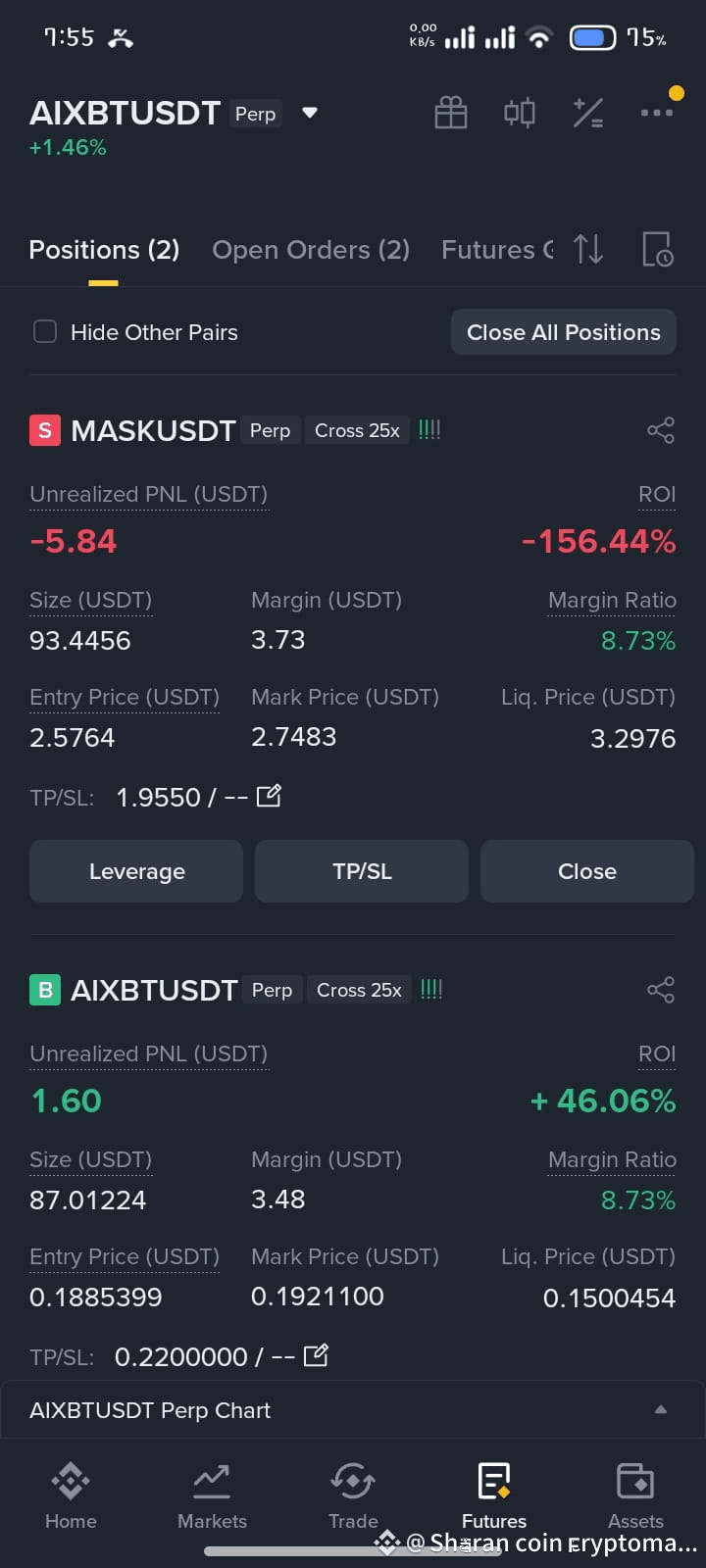706x1568 pixels.
Task: Share the MASKUSDT position
Action: pyautogui.click(x=659, y=429)
